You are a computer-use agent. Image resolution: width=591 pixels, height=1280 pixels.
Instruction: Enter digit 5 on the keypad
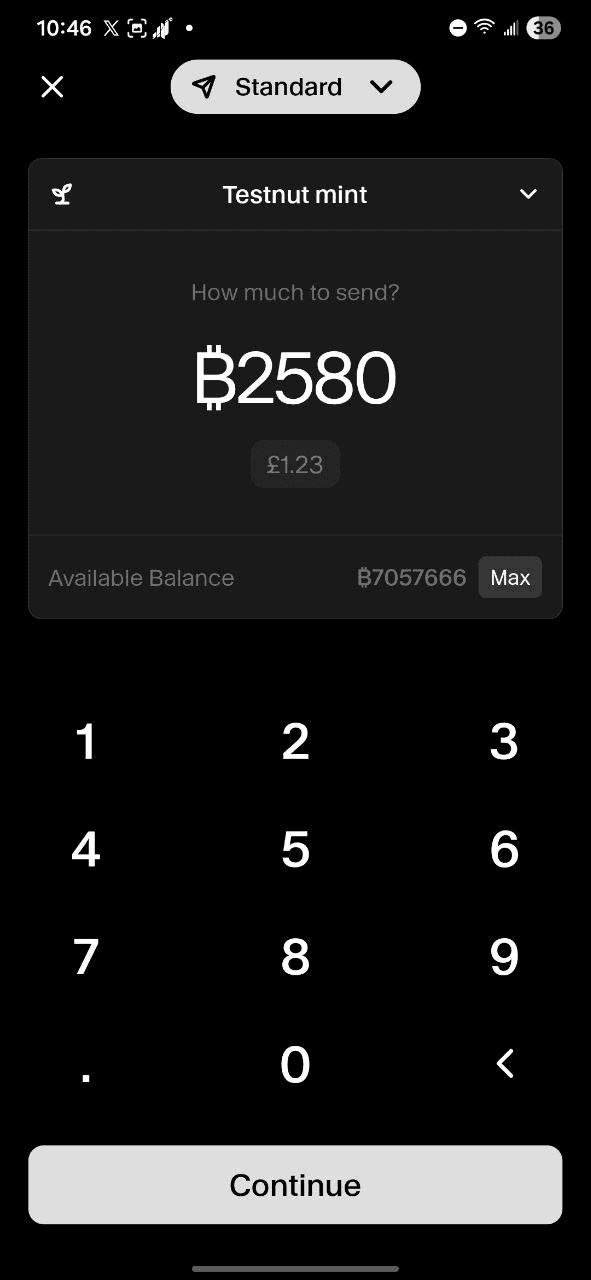(x=295, y=850)
